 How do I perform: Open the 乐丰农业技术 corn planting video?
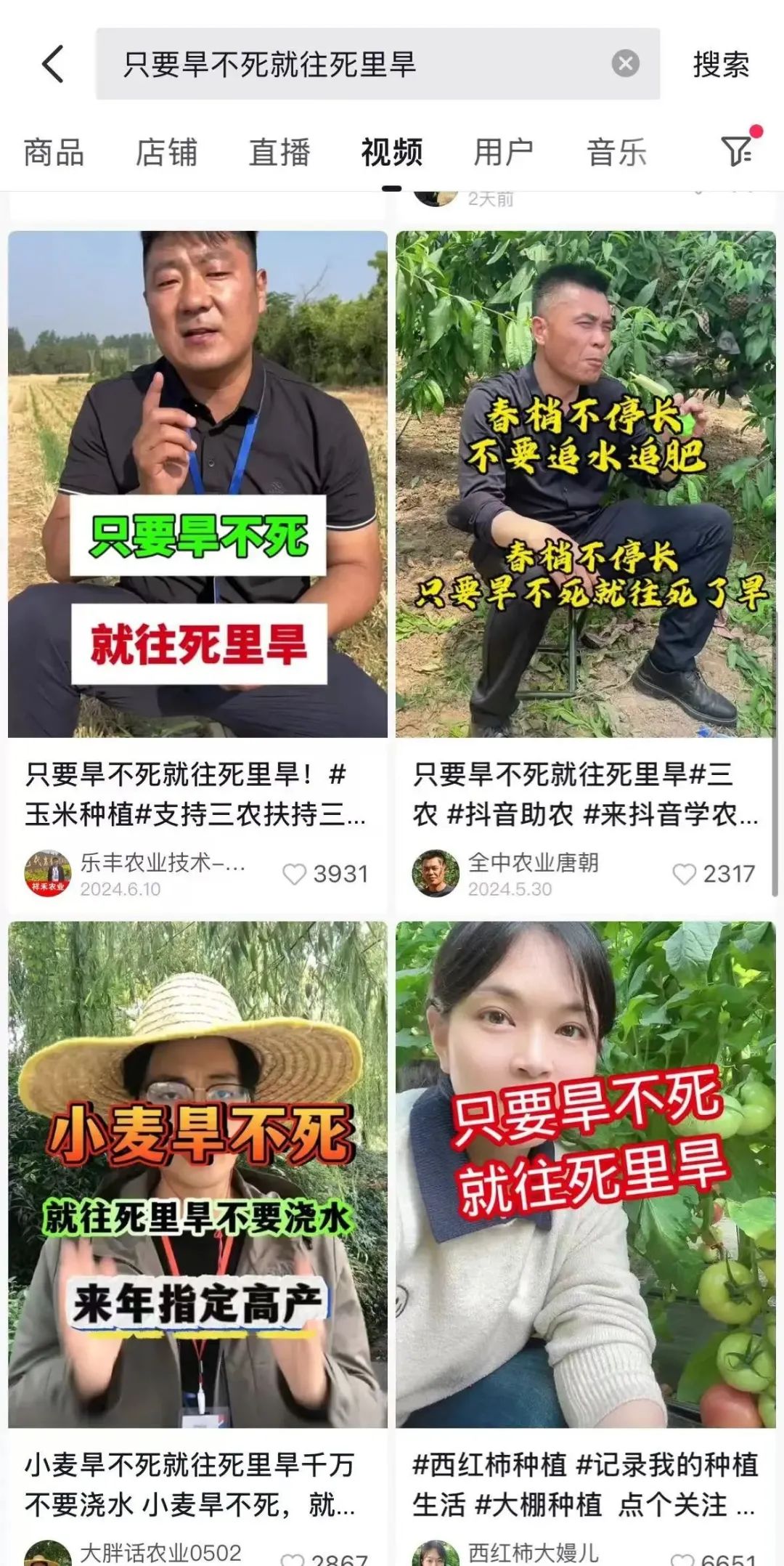197,484
